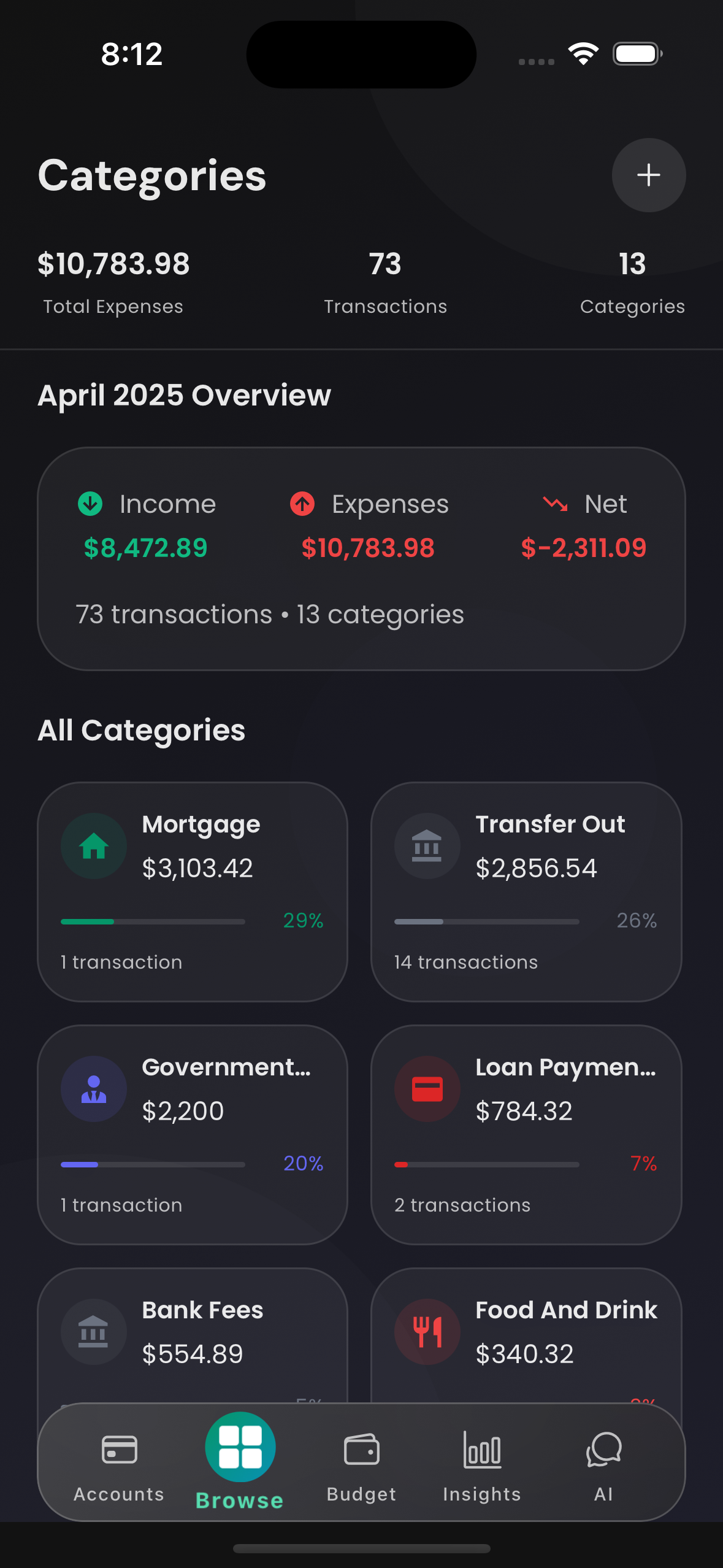Tap the April 2025 Overview card

[361, 557]
